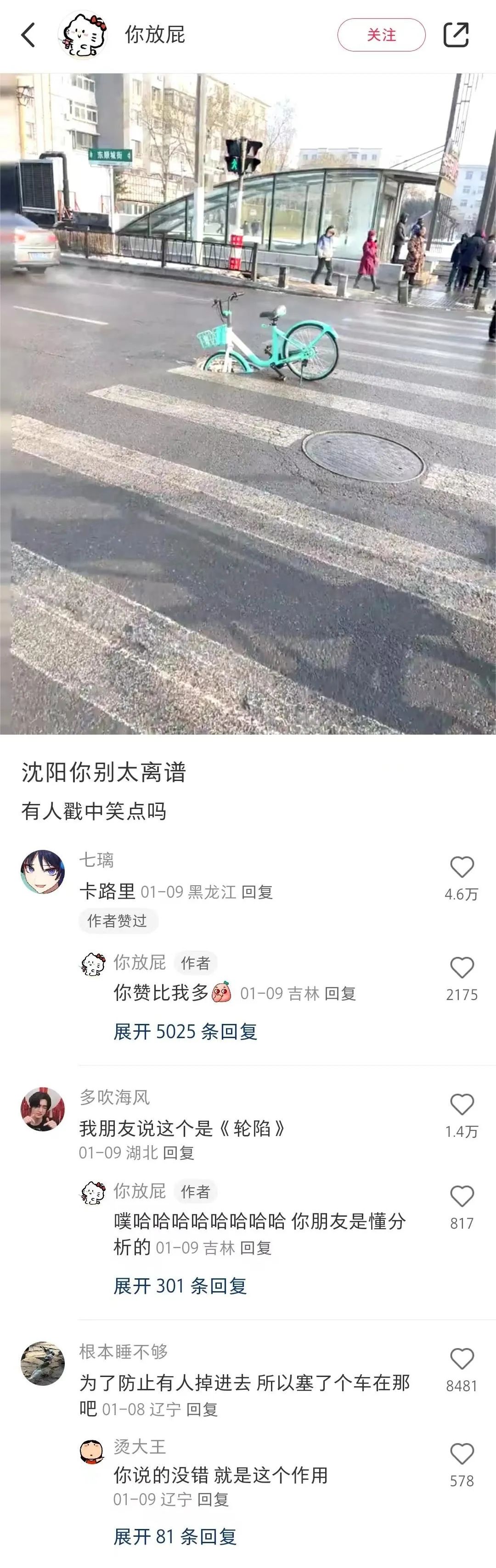Open the post's street photo
Viewport: 496px width, 1568px height.
pyautogui.click(x=248, y=403)
